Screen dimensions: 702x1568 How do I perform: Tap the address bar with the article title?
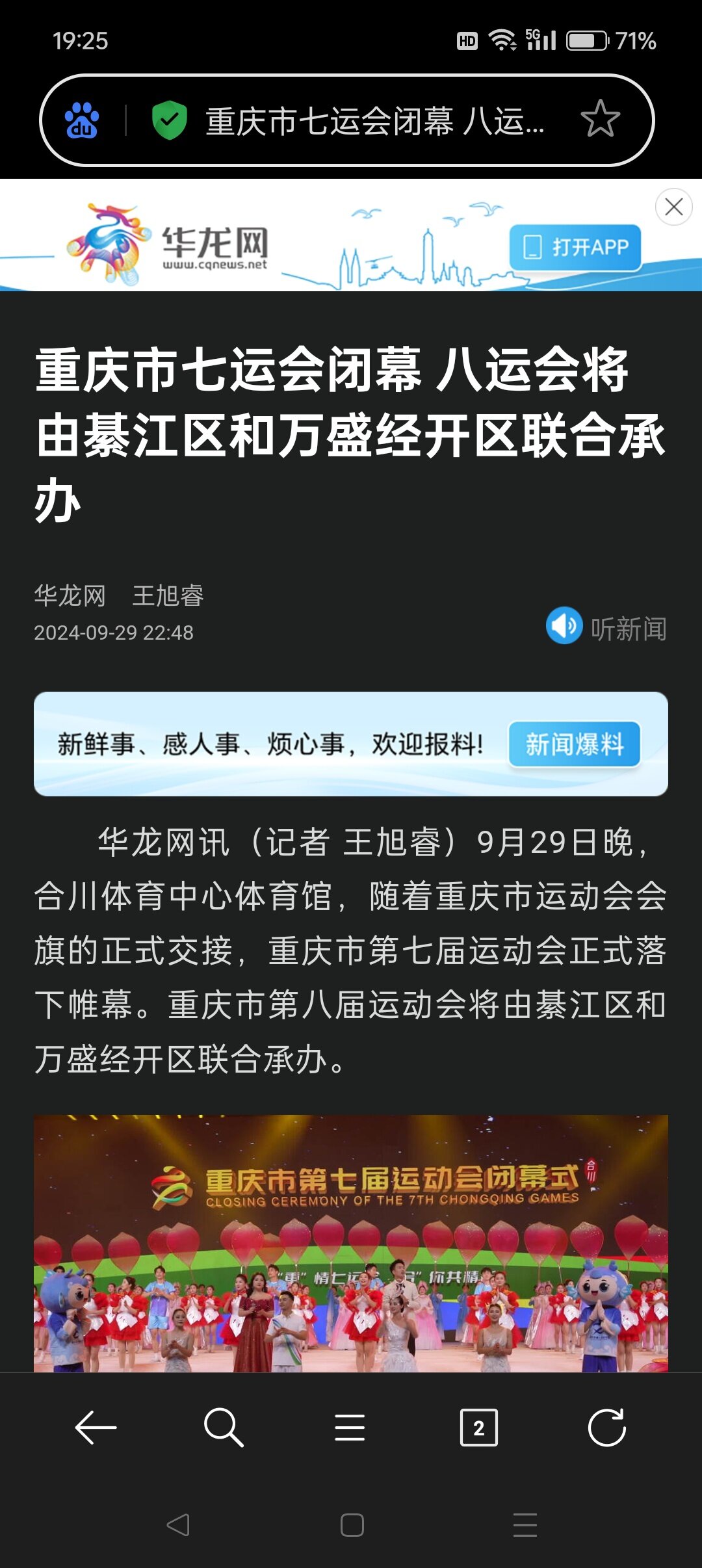tap(374, 121)
